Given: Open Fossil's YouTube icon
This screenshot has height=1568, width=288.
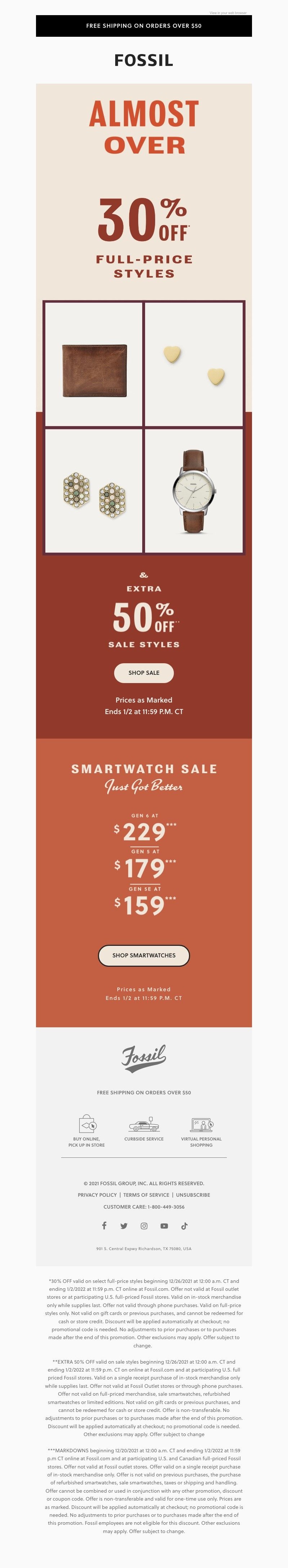Looking at the screenshot, I should [x=164, y=1226].
